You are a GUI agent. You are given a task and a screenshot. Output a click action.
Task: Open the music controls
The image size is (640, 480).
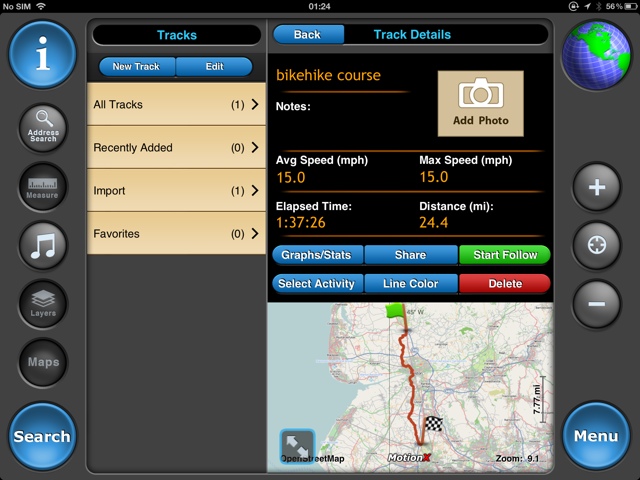(x=43, y=245)
